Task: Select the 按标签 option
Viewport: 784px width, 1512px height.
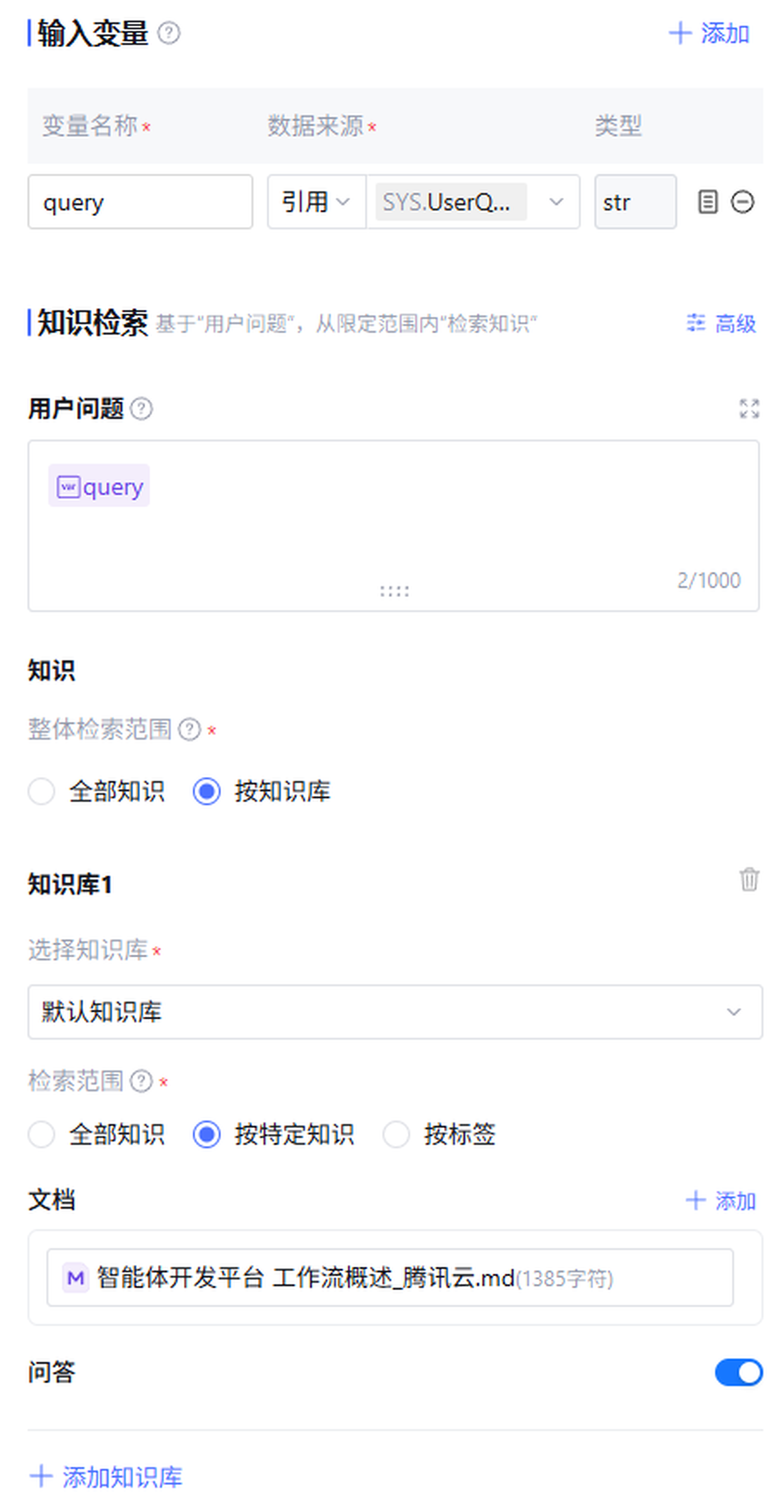Action: pyautogui.click(x=396, y=1134)
